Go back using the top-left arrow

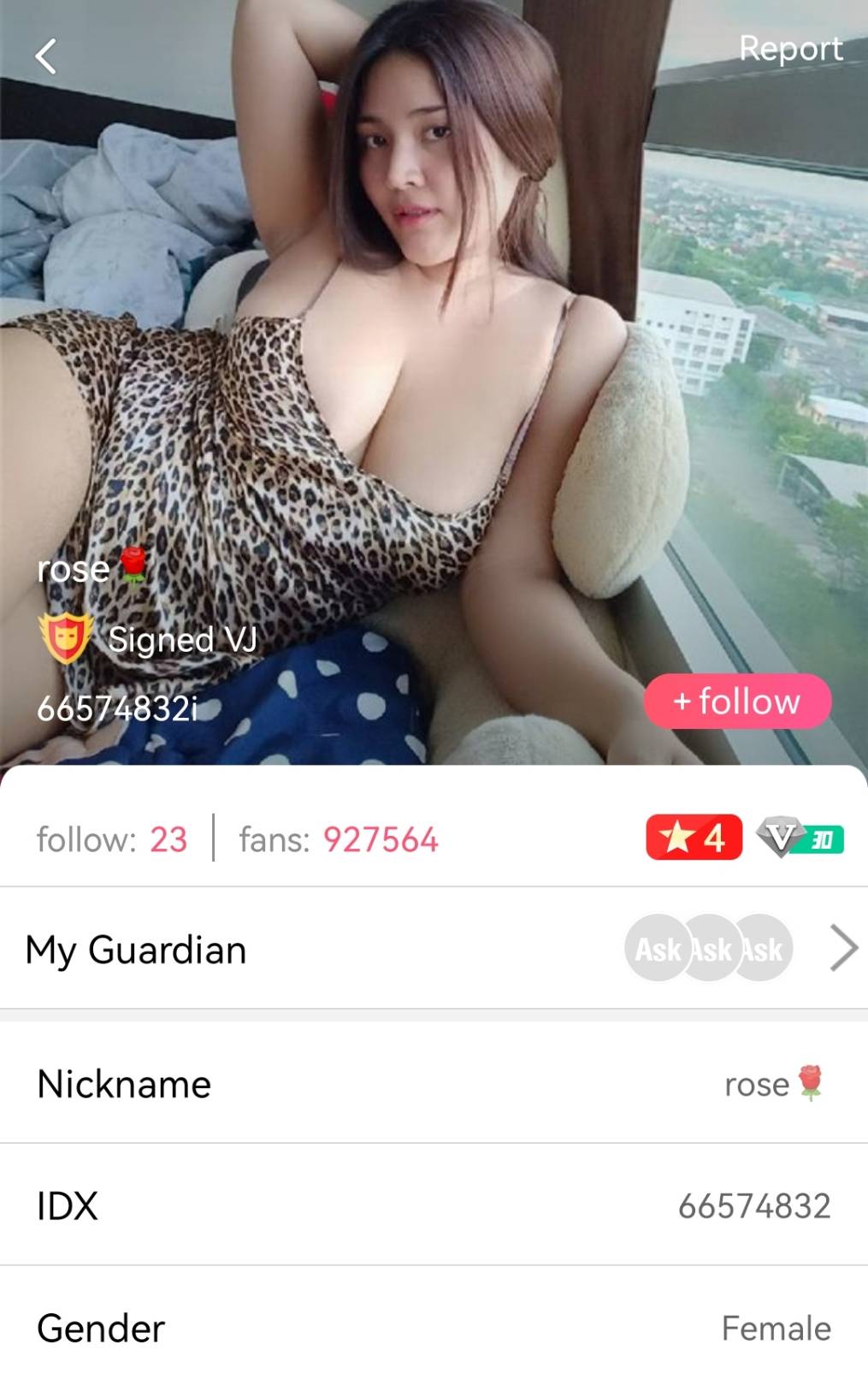coord(46,56)
